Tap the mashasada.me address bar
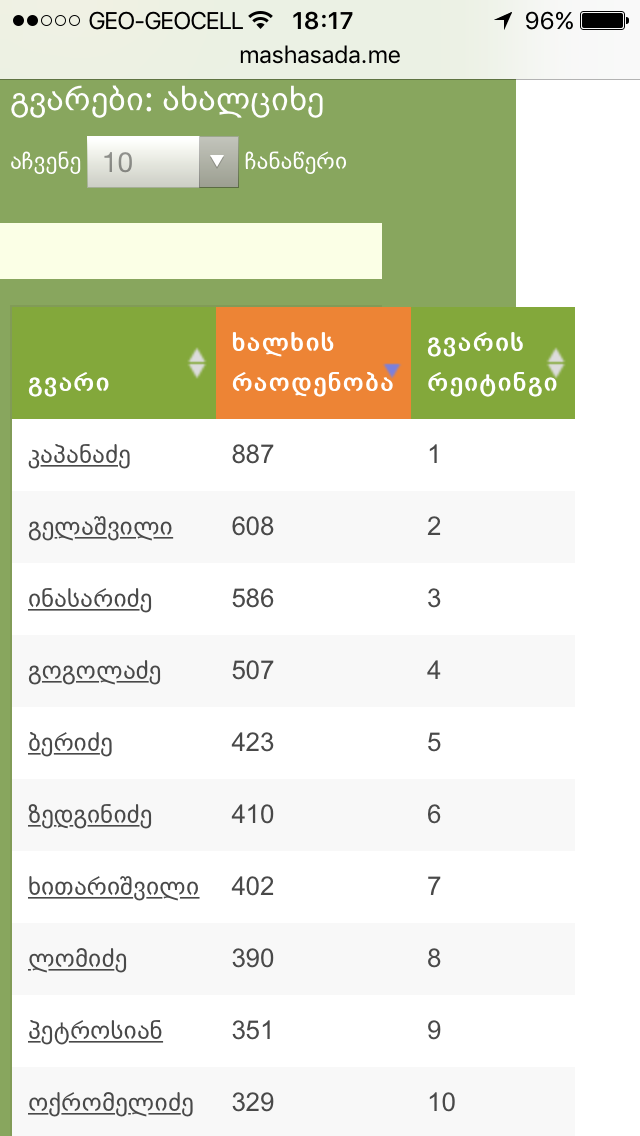Viewport: 640px width, 1136px height. click(320, 56)
